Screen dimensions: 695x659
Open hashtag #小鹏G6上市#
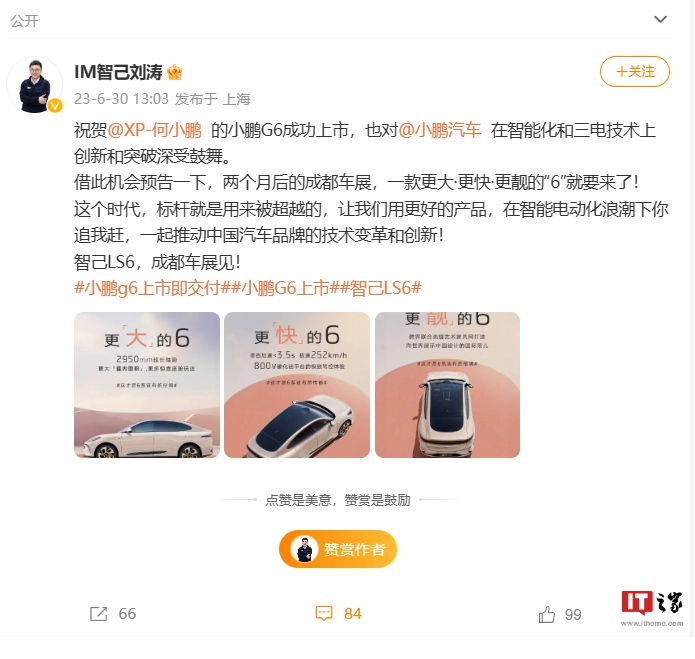[x=282, y=287]
